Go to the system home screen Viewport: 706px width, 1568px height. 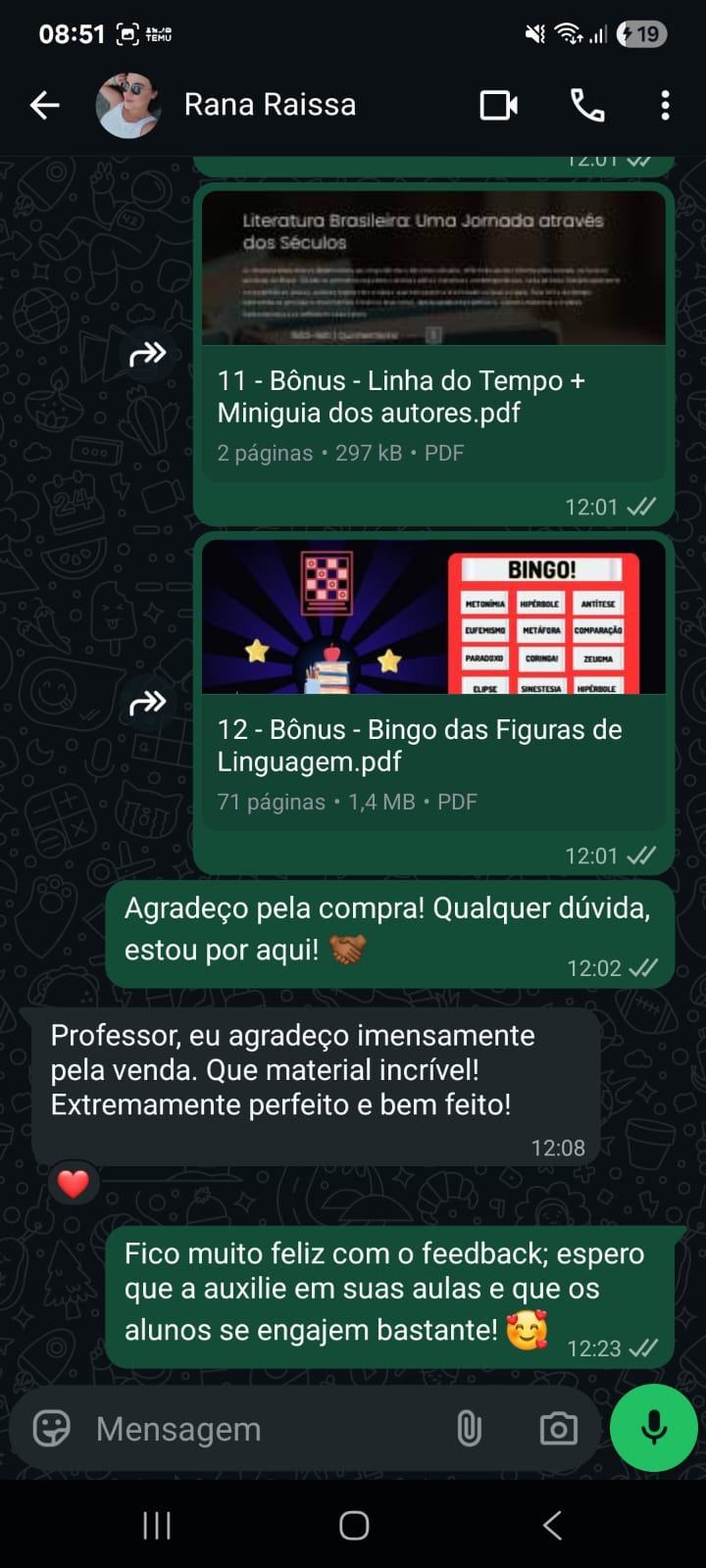click(x=354, y=1525)
